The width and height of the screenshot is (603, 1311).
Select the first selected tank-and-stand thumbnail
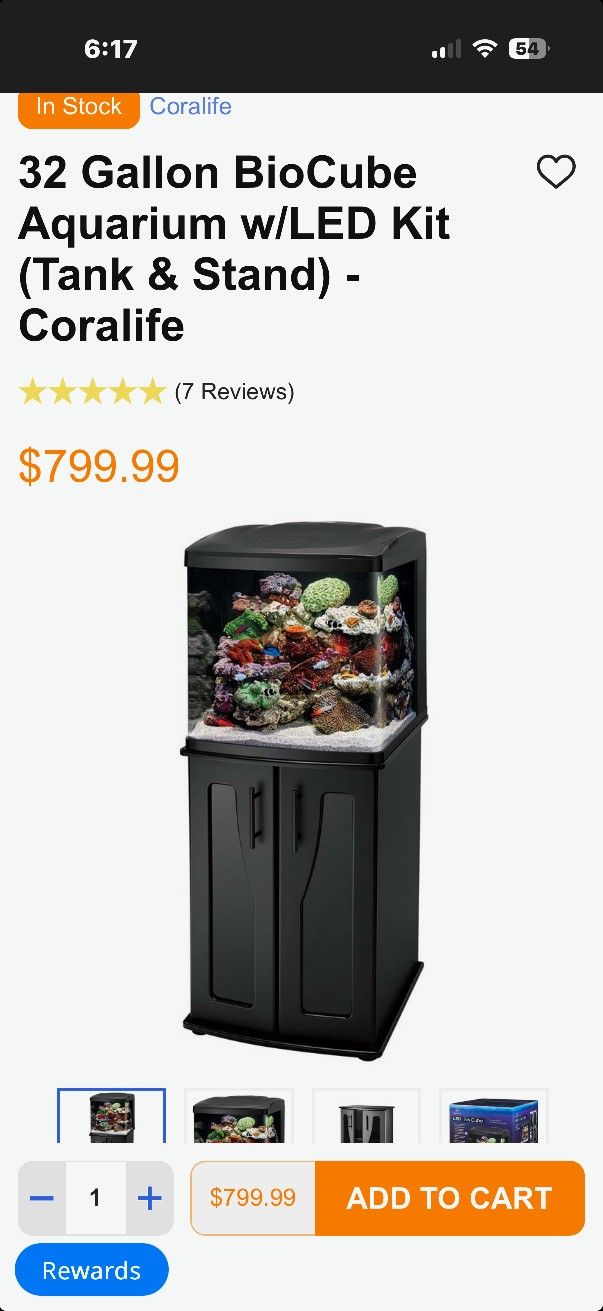(111, 1116)
